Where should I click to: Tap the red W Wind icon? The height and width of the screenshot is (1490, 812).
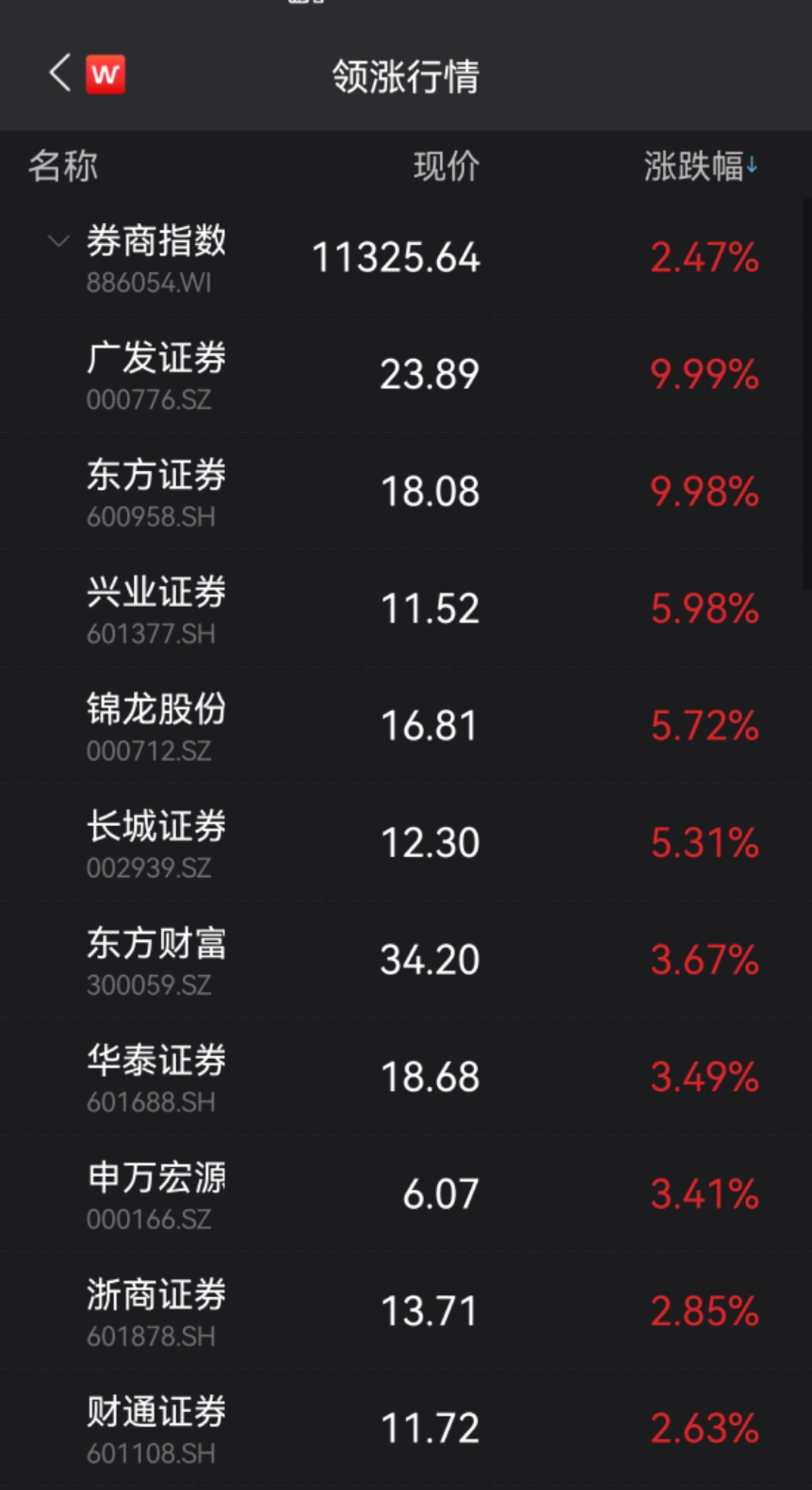pyautogui.click(x=106, y=74)
